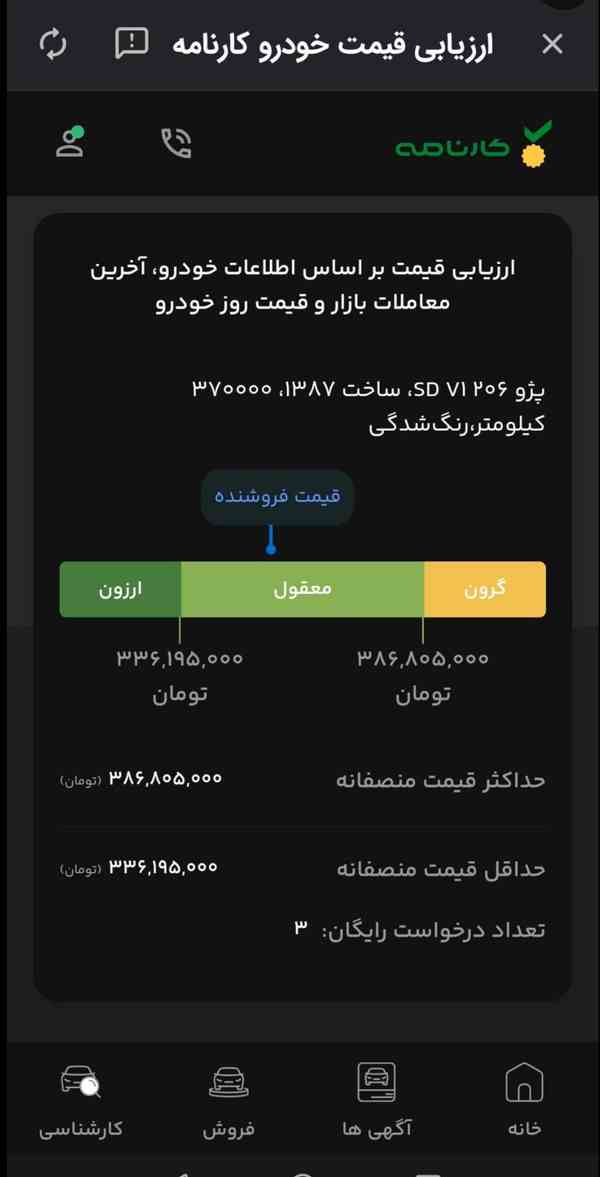Refresh the page with the reload icon
The image size is (600, 1177).
click(x=52, y=43)
